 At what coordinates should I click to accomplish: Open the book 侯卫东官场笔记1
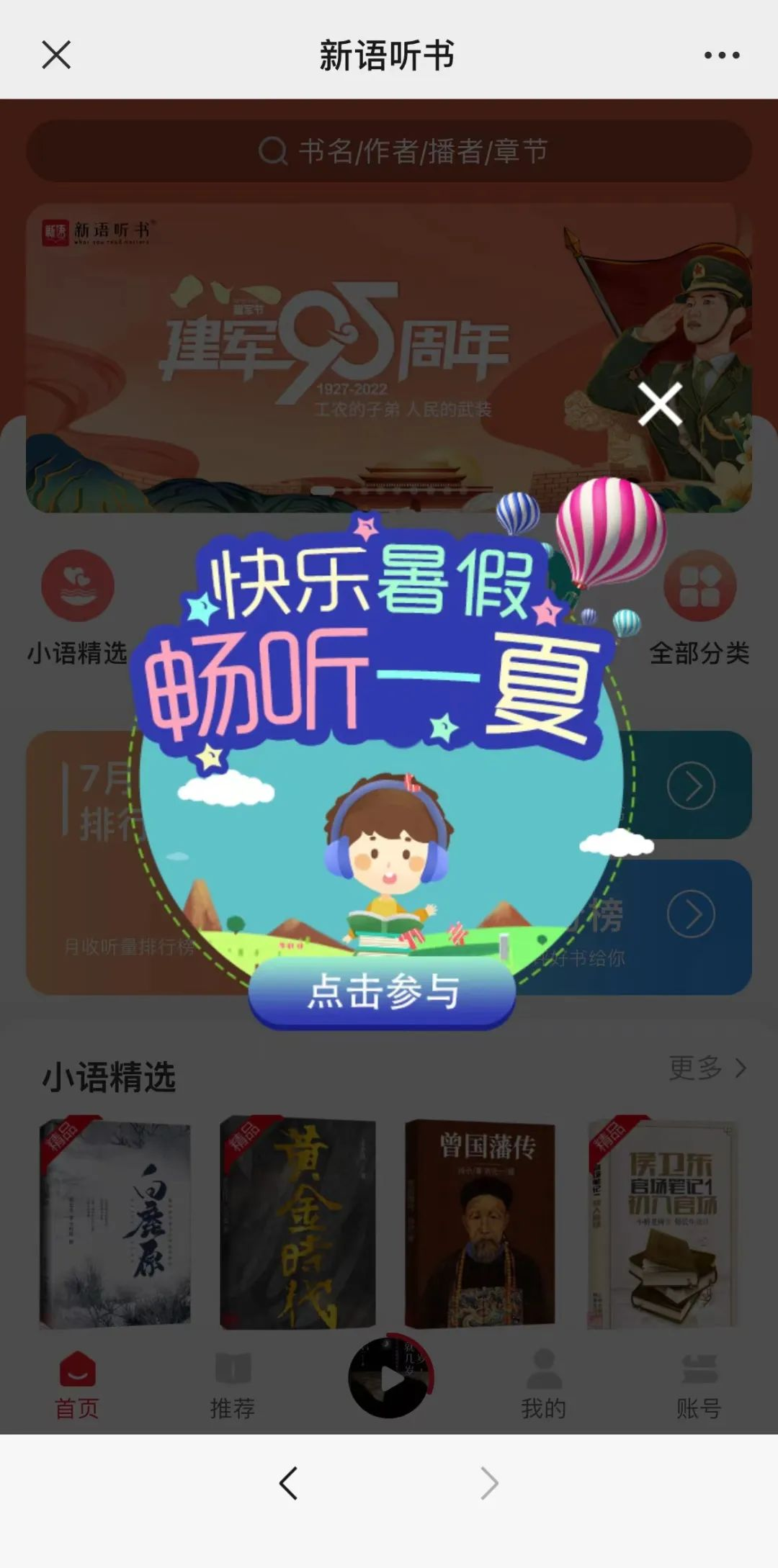(x=663, y=1224)
